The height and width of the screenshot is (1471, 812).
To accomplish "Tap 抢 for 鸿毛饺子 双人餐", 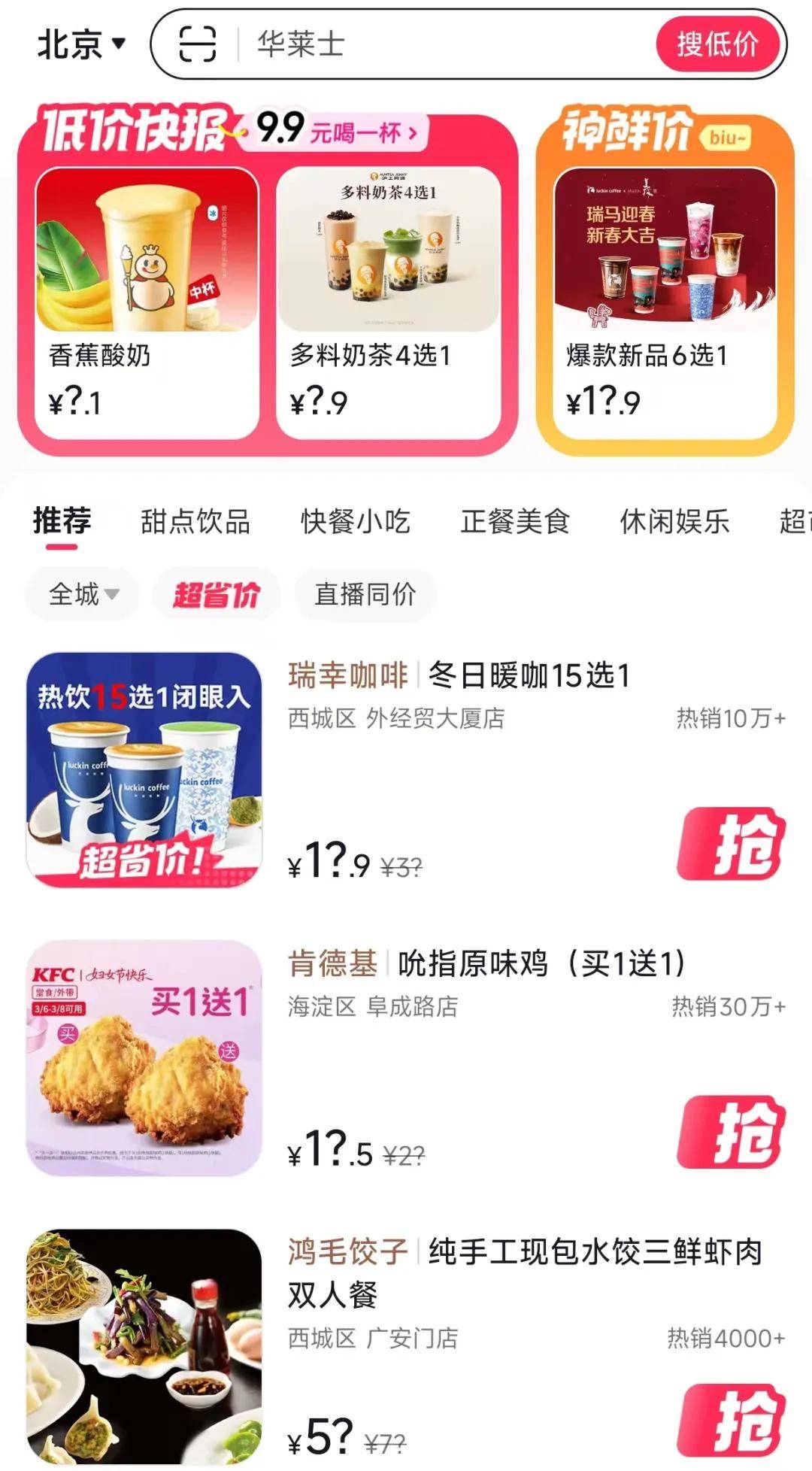I will tap(731, 1420).
